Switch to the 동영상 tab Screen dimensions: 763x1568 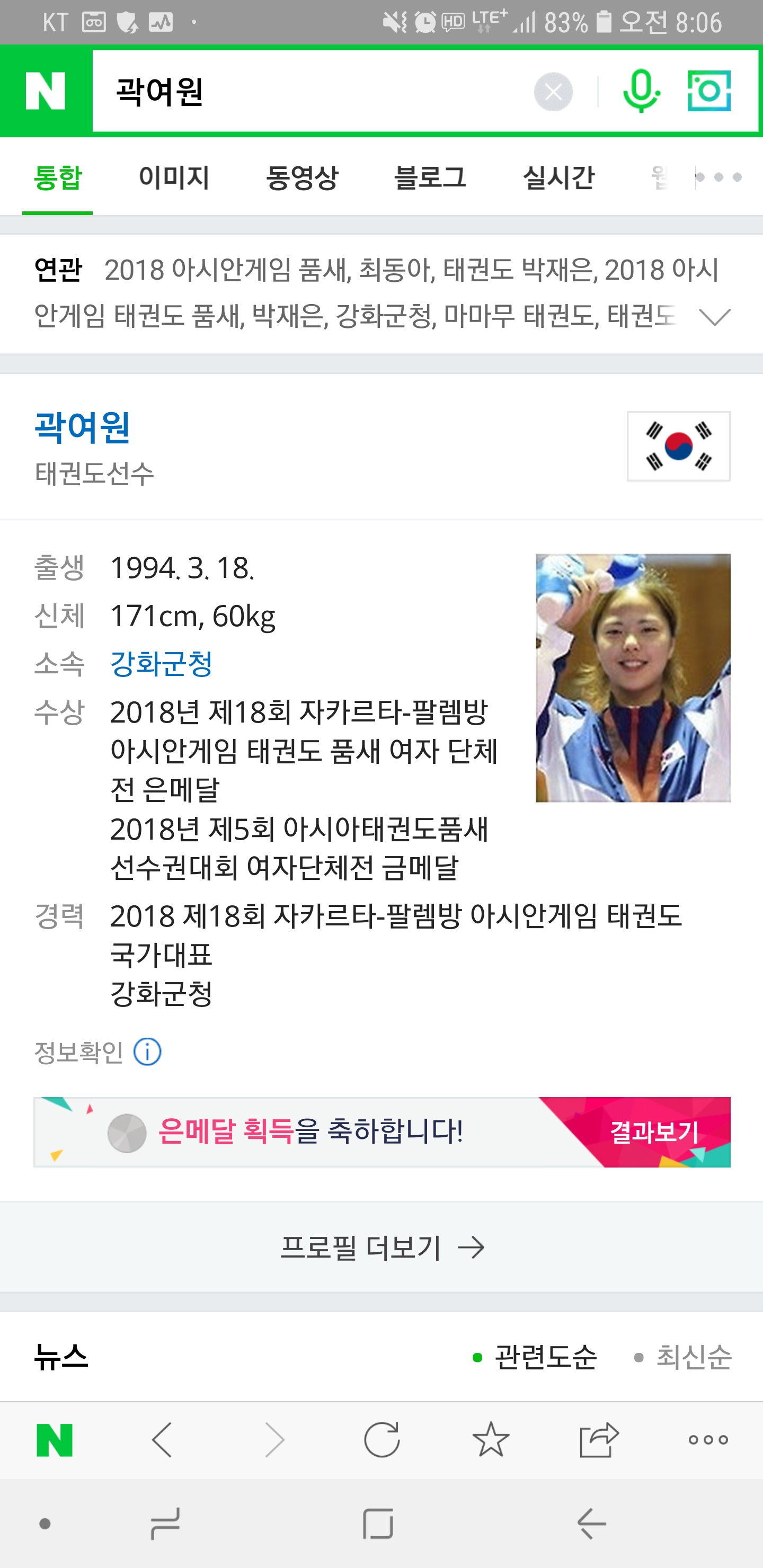(x=302, y=178)
